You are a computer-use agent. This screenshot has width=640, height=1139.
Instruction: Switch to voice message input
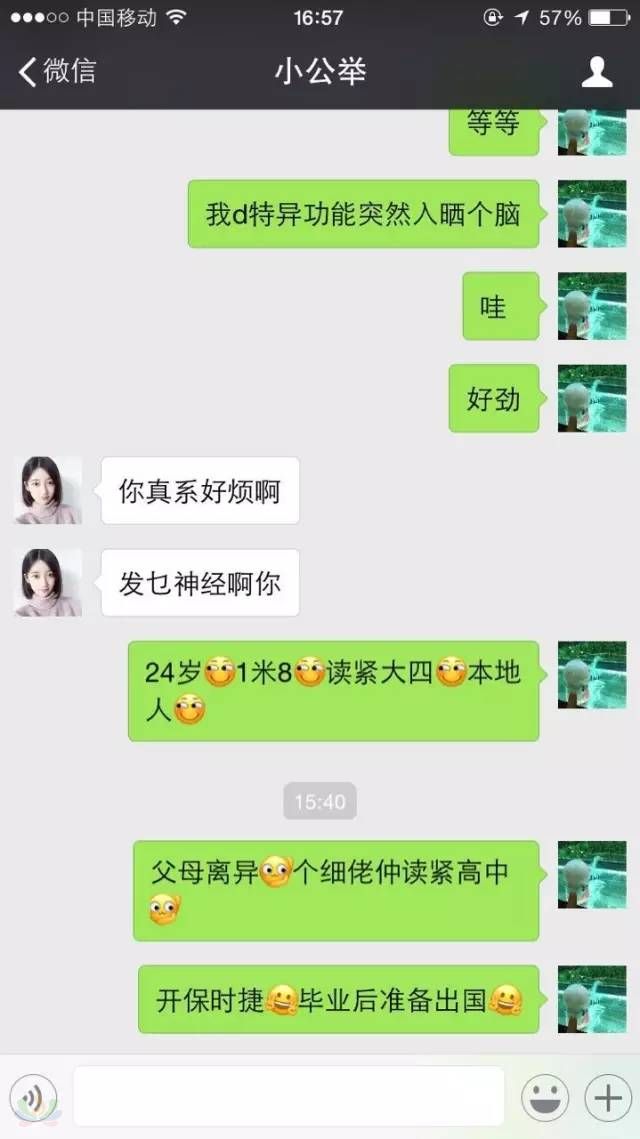(x=35, y=1098)
